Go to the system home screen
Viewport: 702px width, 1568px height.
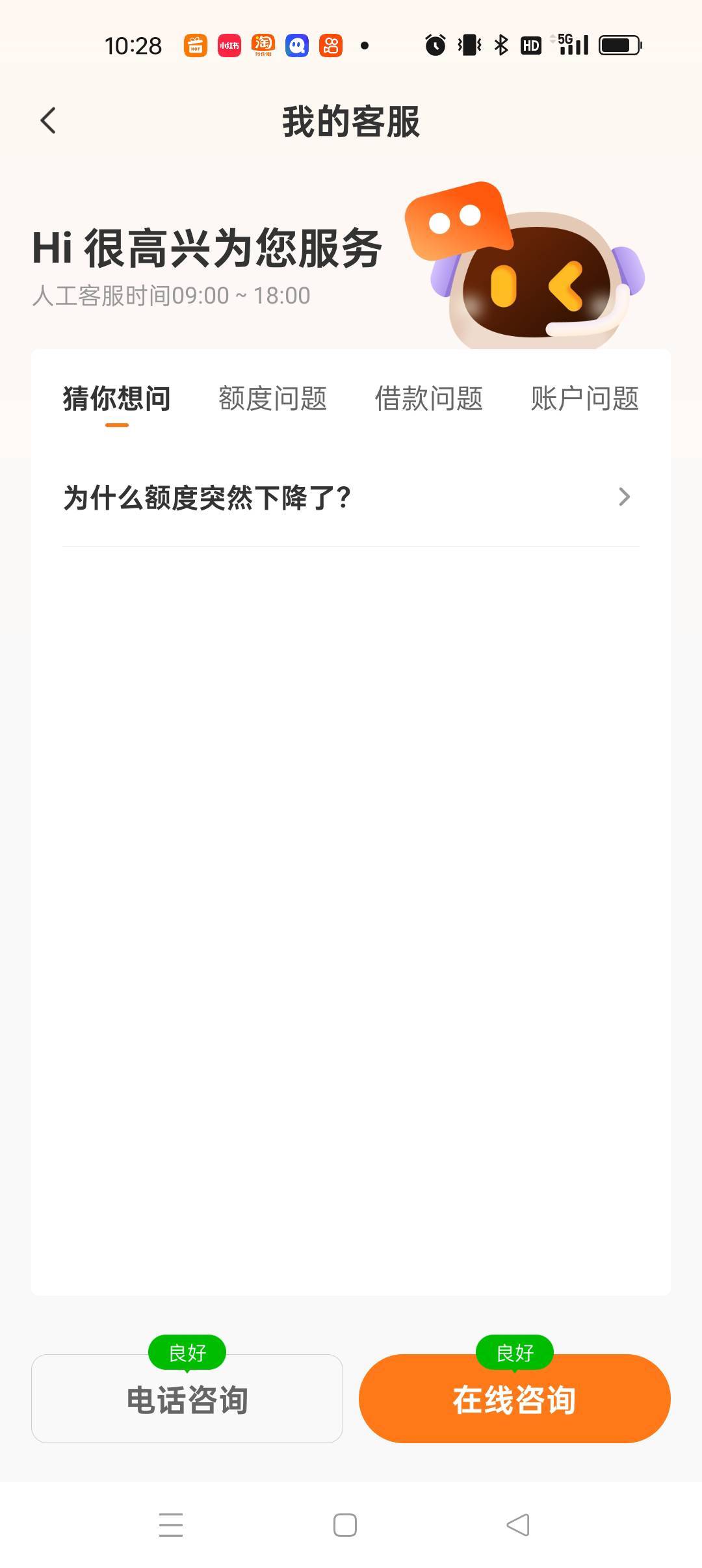(345, 1525)
